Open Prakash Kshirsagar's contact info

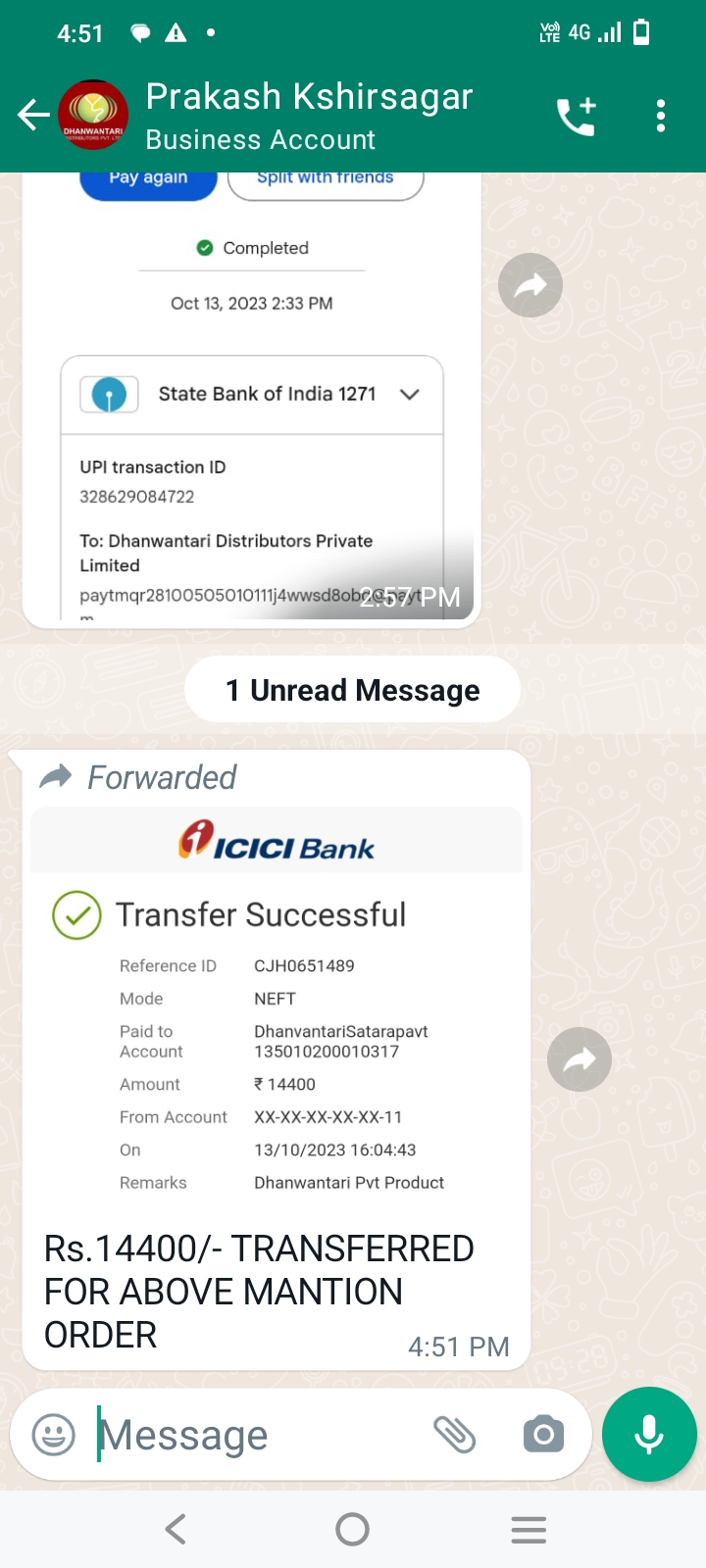click(309, 116)
